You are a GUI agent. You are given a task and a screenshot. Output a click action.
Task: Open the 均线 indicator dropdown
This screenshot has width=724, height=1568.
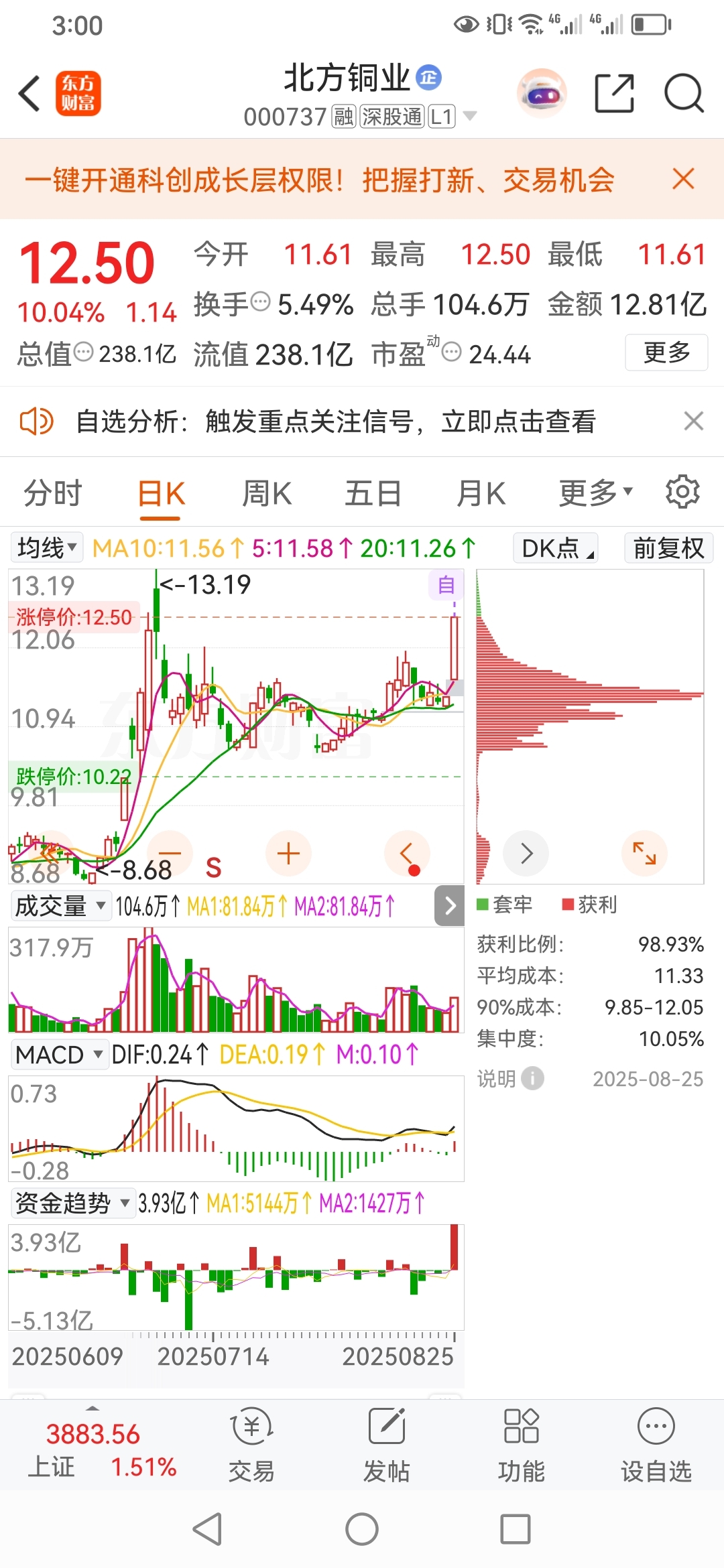click(47, 548)
